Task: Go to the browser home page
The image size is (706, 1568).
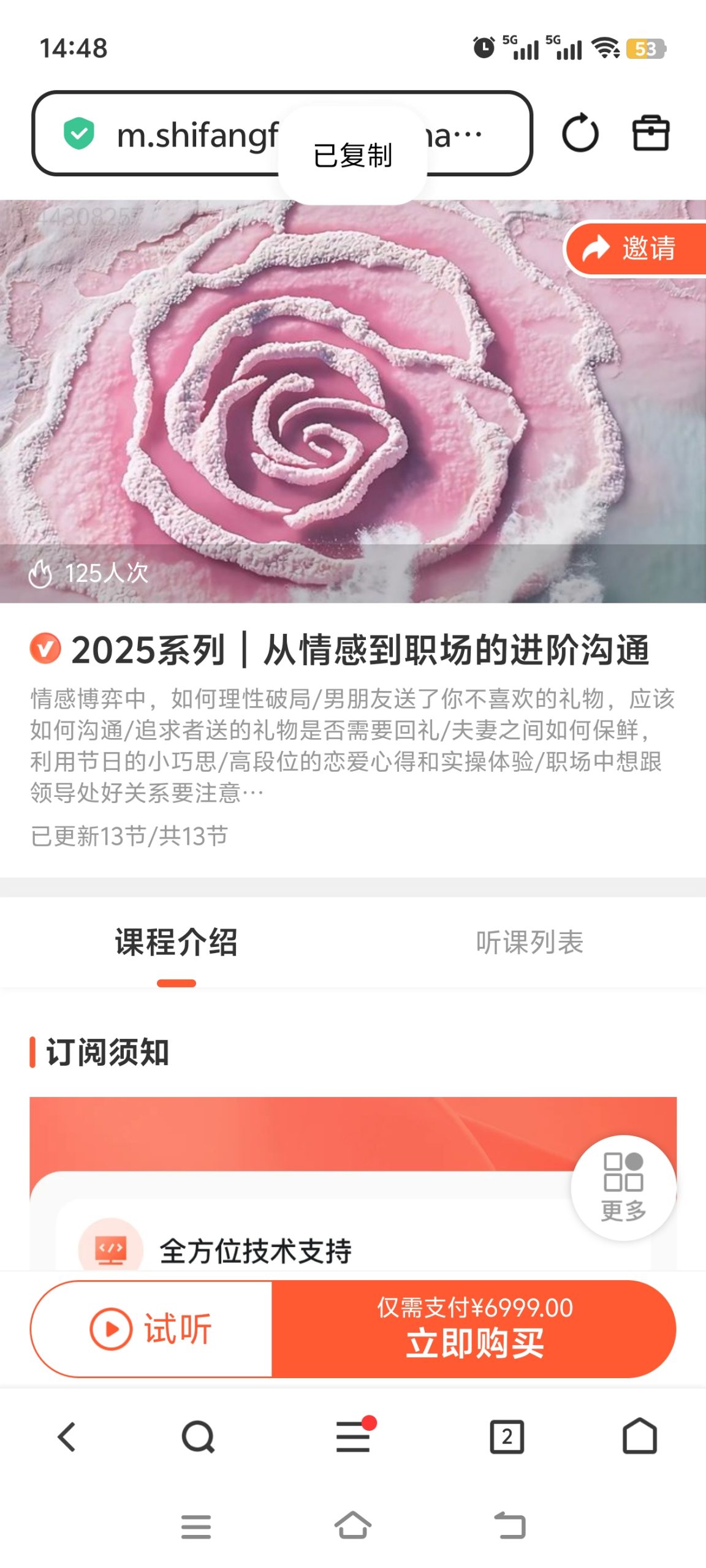Action: coord(639,1436)
